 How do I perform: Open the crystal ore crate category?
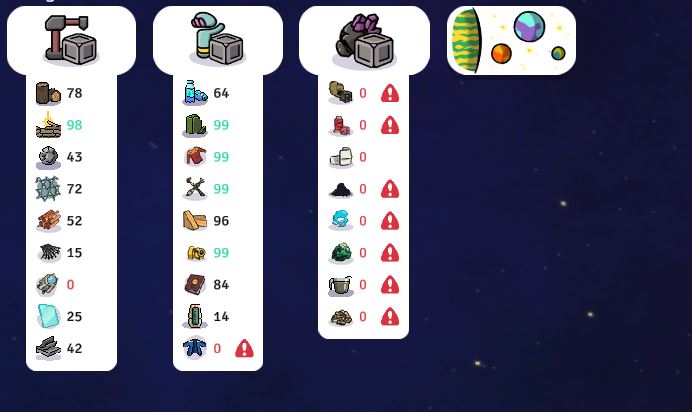(x=364, y=41)
